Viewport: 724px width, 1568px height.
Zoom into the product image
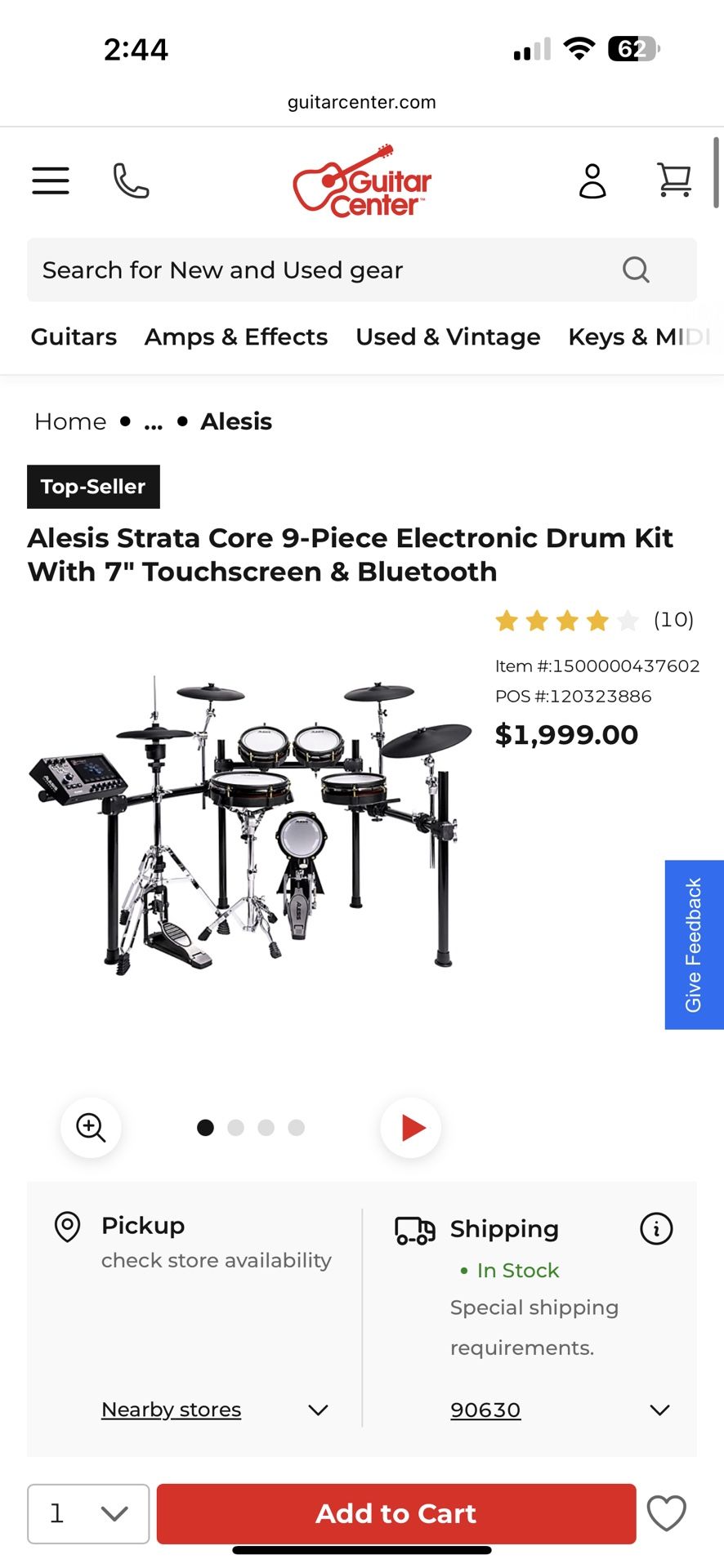coord(91,1128)
